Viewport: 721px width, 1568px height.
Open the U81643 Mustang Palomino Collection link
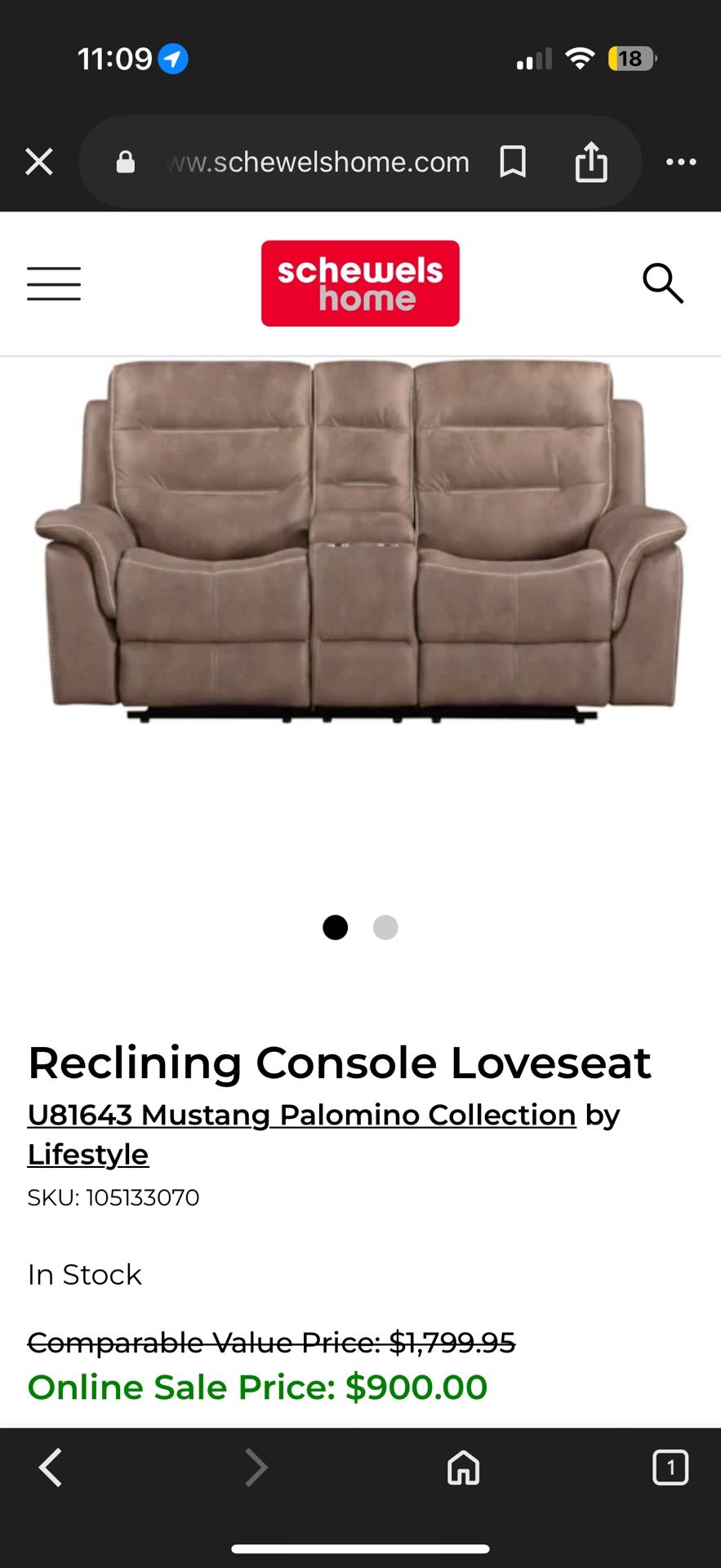301,1115
